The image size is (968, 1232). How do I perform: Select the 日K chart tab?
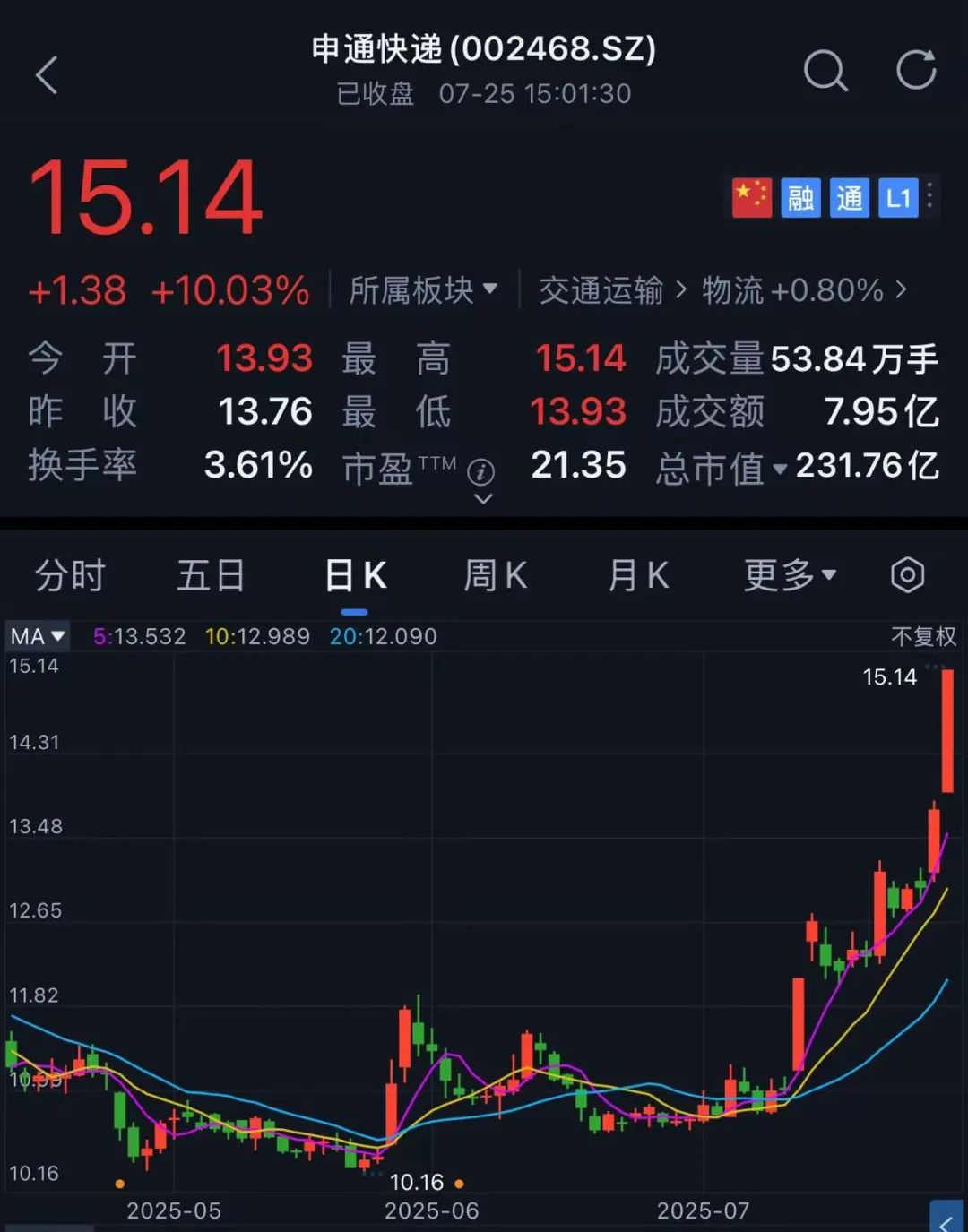[x=355, y=575]
